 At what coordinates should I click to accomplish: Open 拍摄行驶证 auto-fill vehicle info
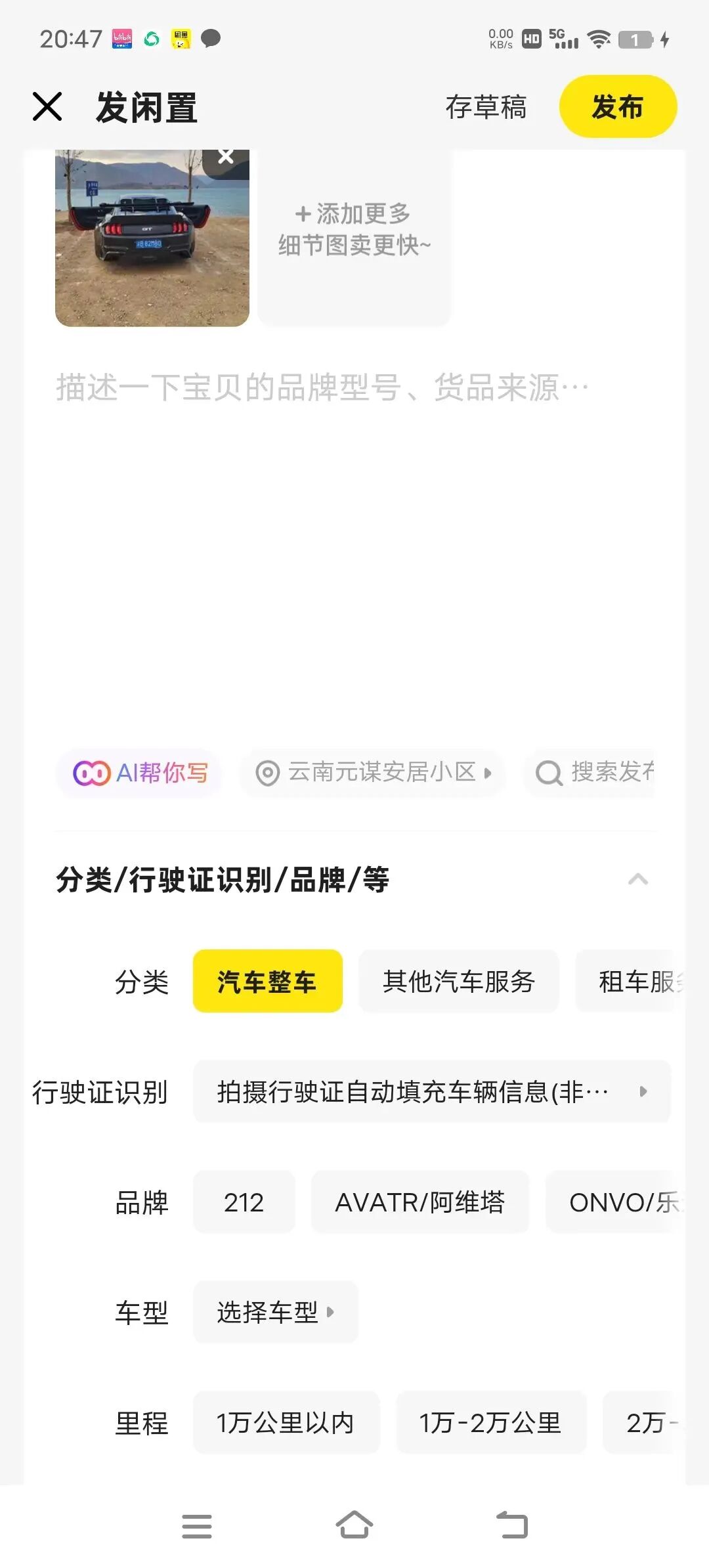(x=431, y=1092)
